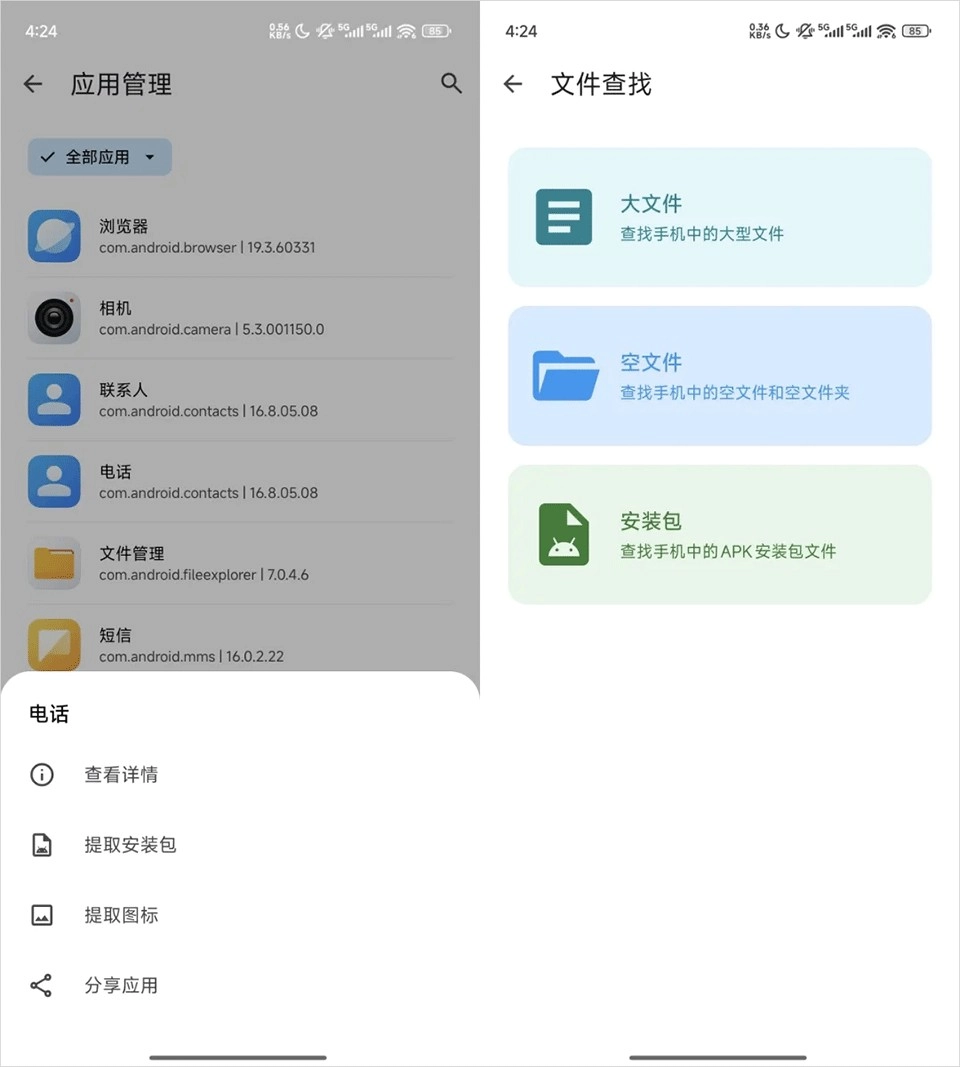Tap 查看详情 in the 电话 sheet
Viewport: 960px width, 1067px height.
pyautogui.click(x=239, y=774)
